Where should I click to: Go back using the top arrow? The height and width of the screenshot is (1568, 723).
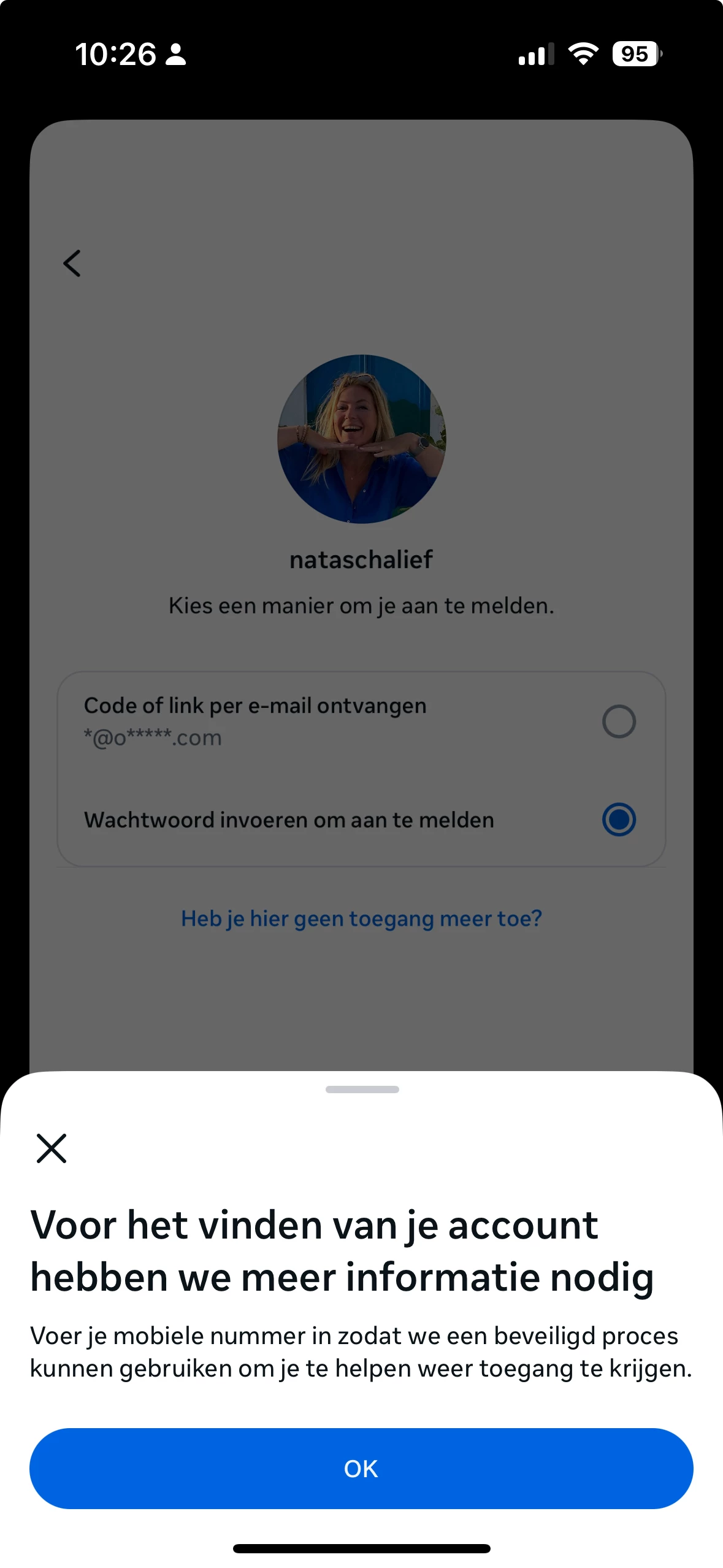click(x=72, y=264)
